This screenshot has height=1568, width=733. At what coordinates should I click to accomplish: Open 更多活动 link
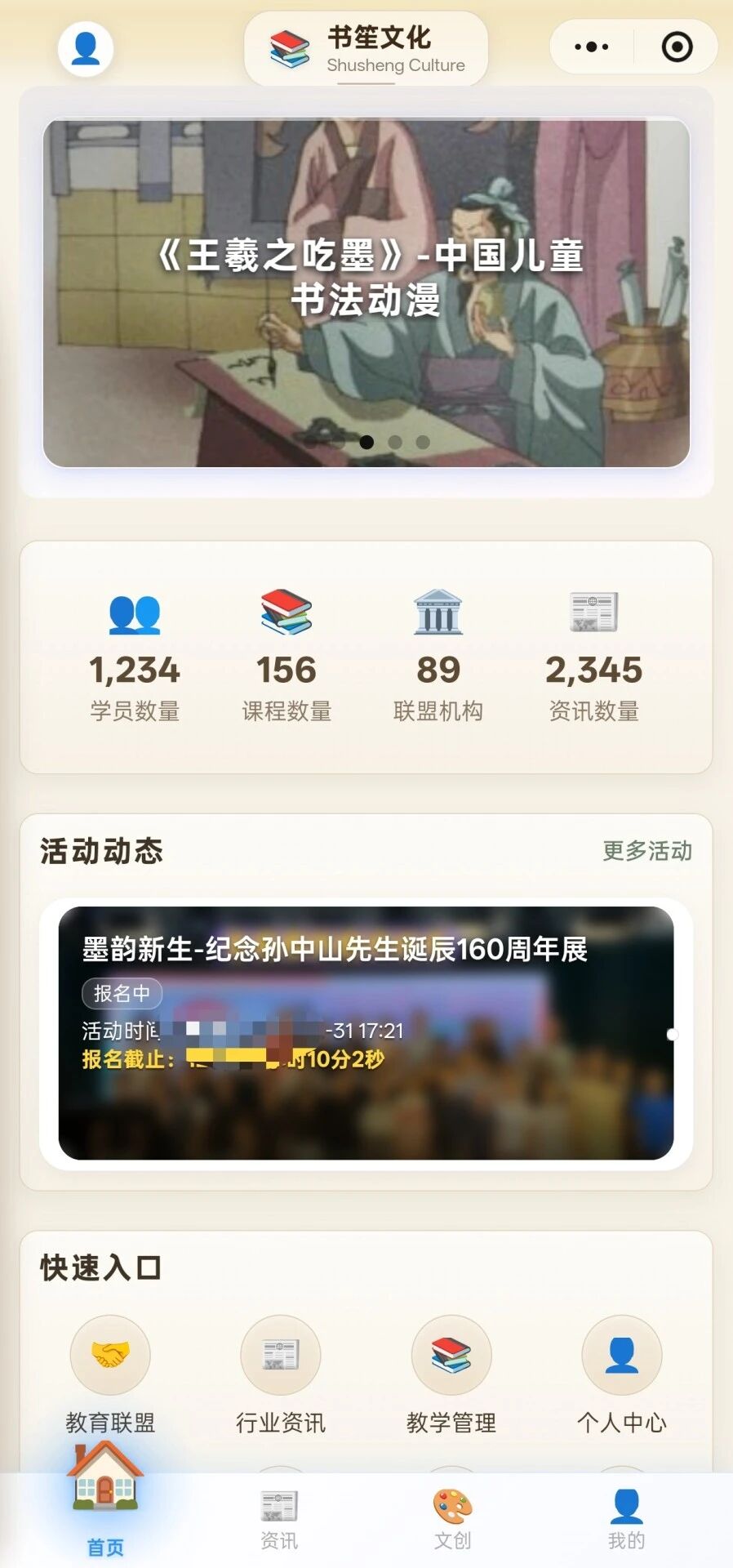pyautogui.click(x=647, y=852)
